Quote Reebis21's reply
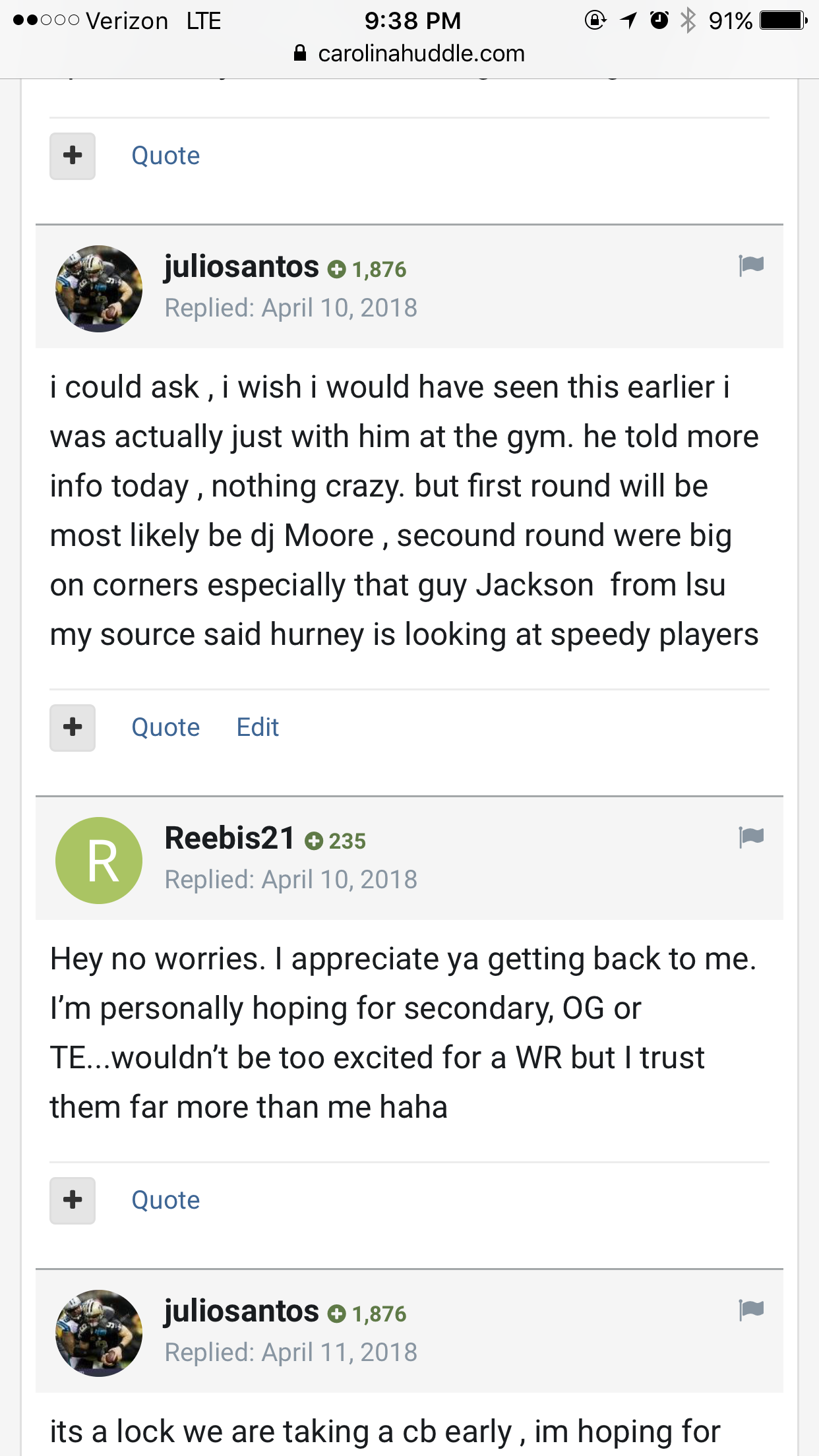 [x=166, y=1200]
